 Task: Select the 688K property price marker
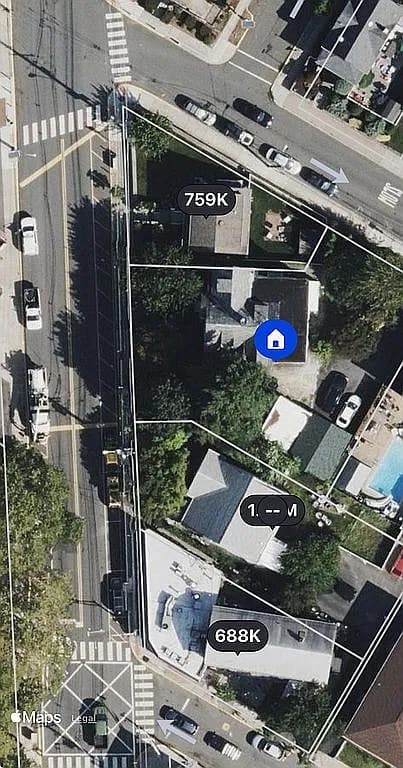click(237, 636)
